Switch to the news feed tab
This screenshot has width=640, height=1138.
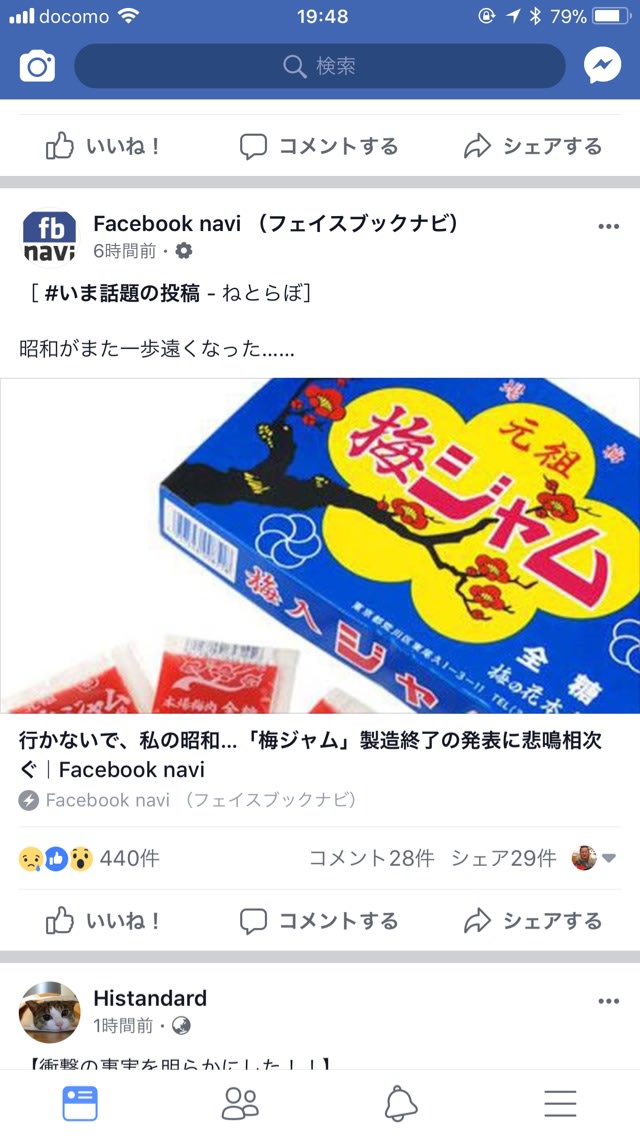(x=80, y=1104)
